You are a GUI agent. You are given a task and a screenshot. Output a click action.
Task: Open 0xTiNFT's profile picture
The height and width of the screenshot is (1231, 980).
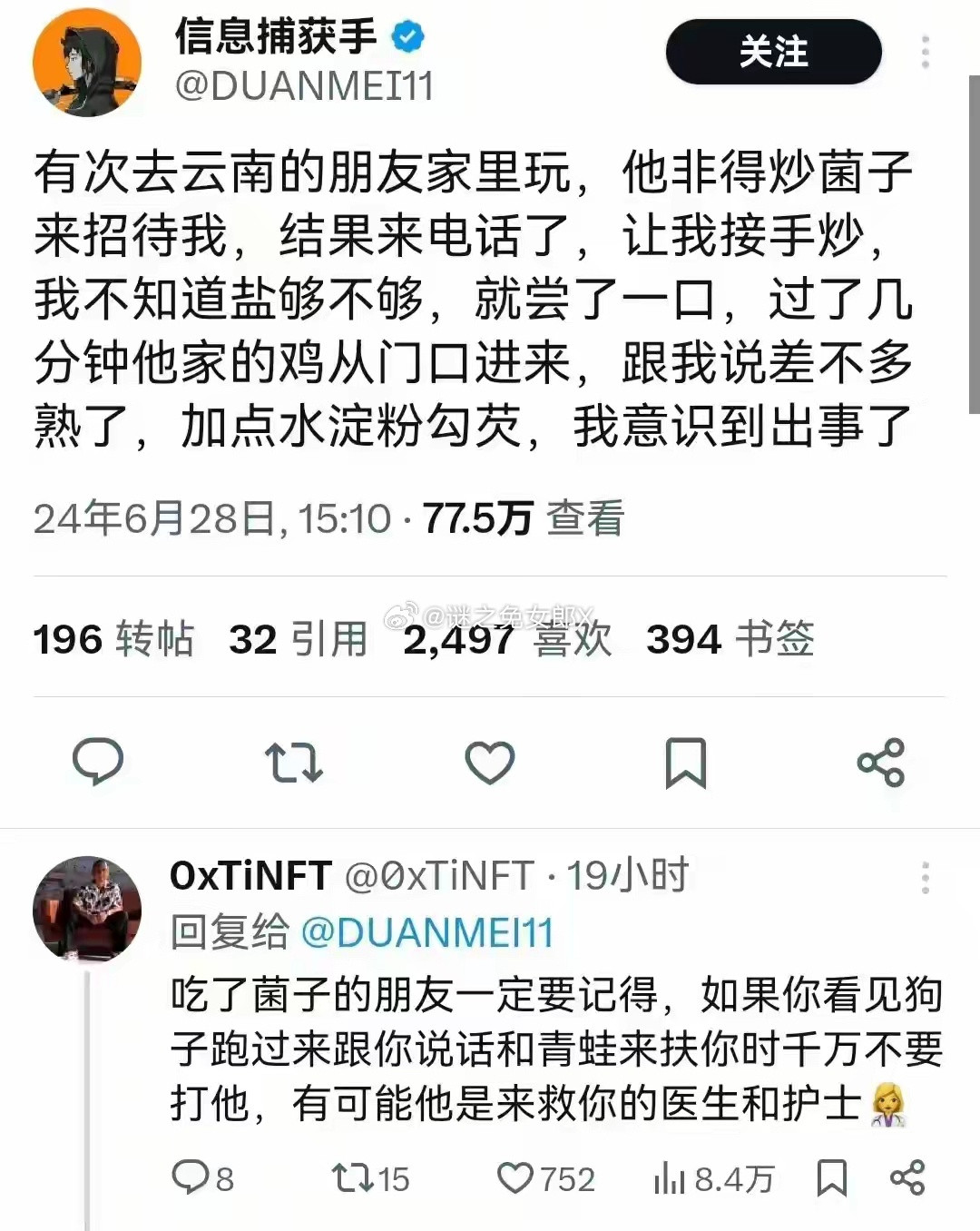87,909
